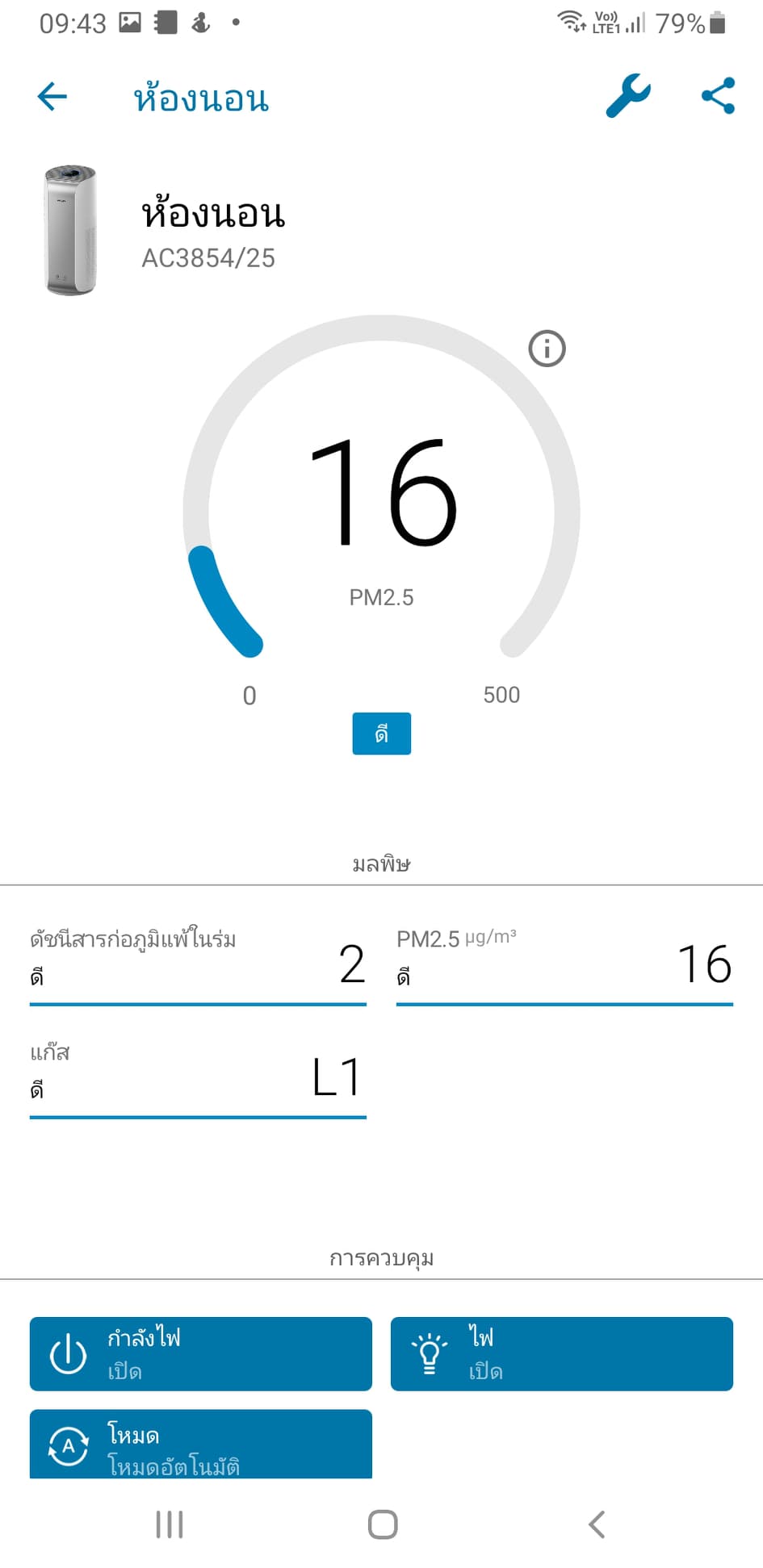Toggle the กำลังไฟ power button
This screenshot has height=1568, width=763.
200,1353
